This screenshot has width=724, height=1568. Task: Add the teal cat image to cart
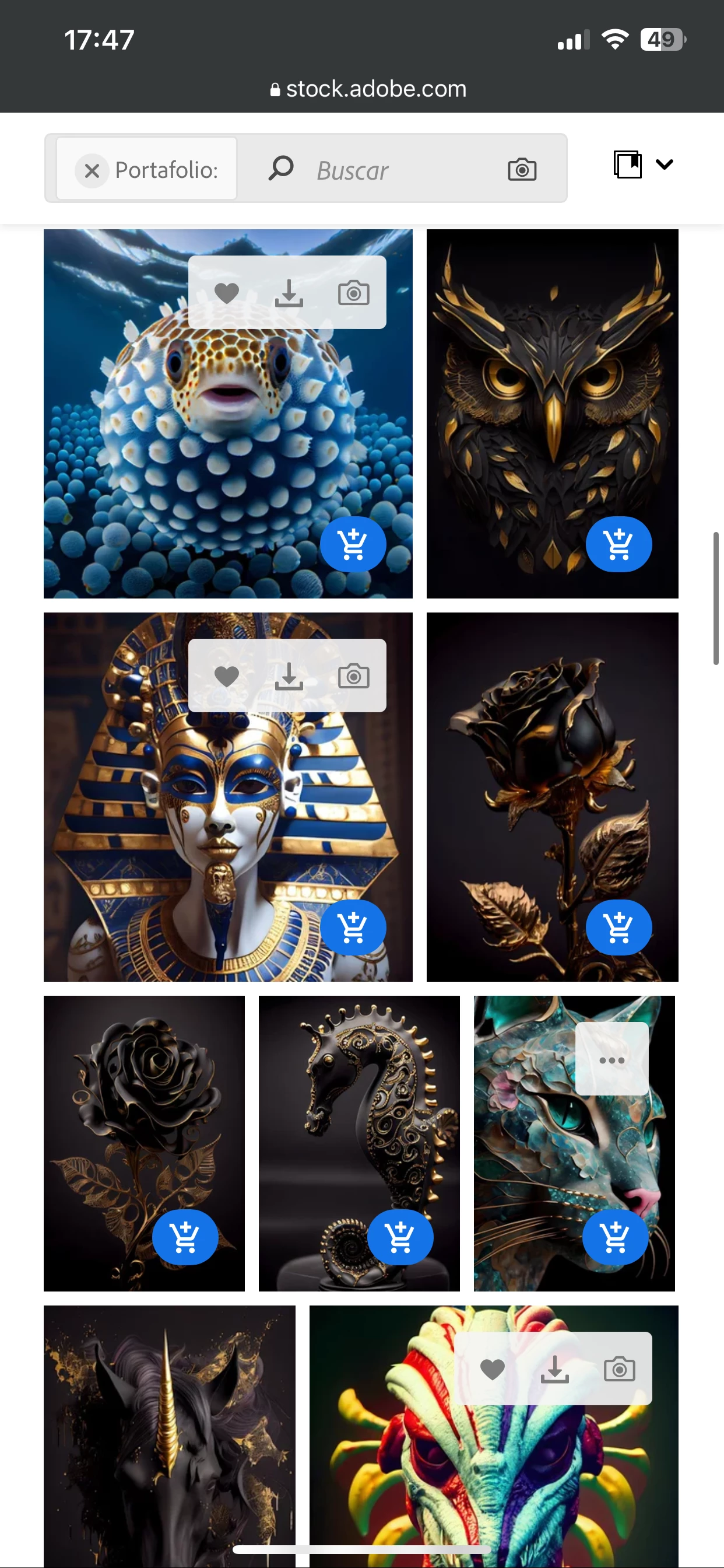(614, 1237)
